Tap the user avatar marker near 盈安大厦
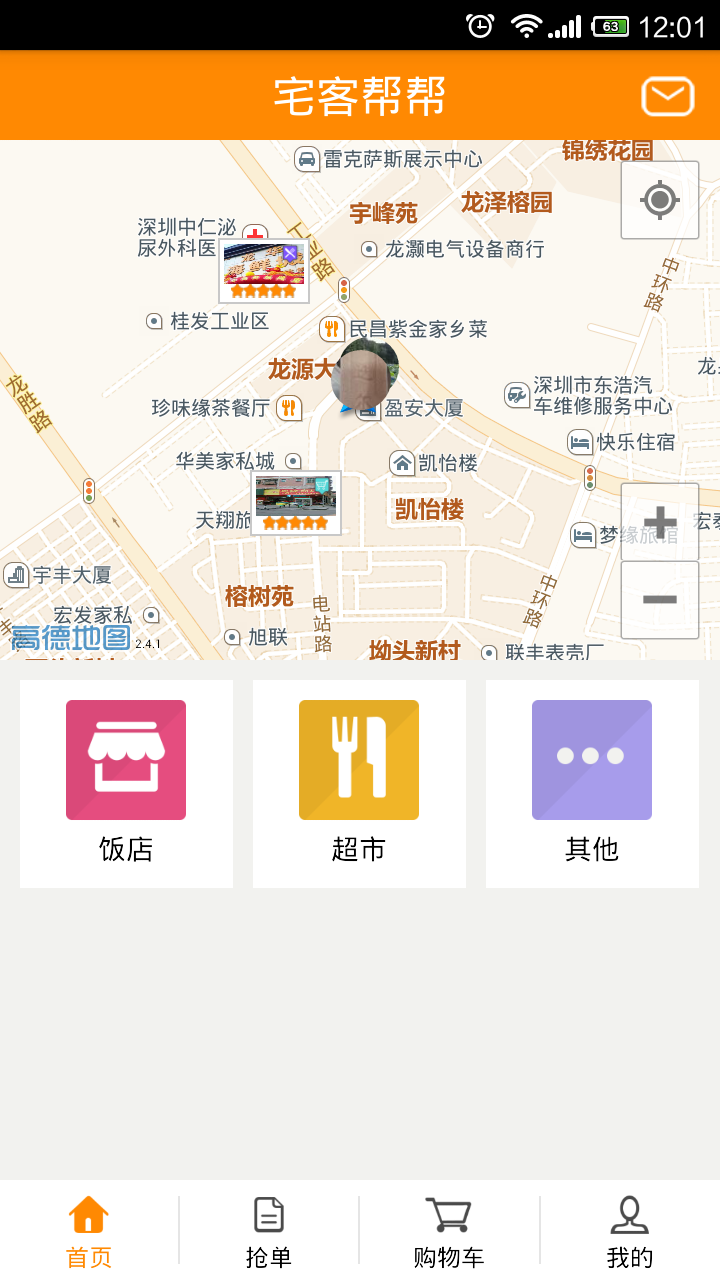This screenshot has width=720, height=1280. (x=365, y=376)
